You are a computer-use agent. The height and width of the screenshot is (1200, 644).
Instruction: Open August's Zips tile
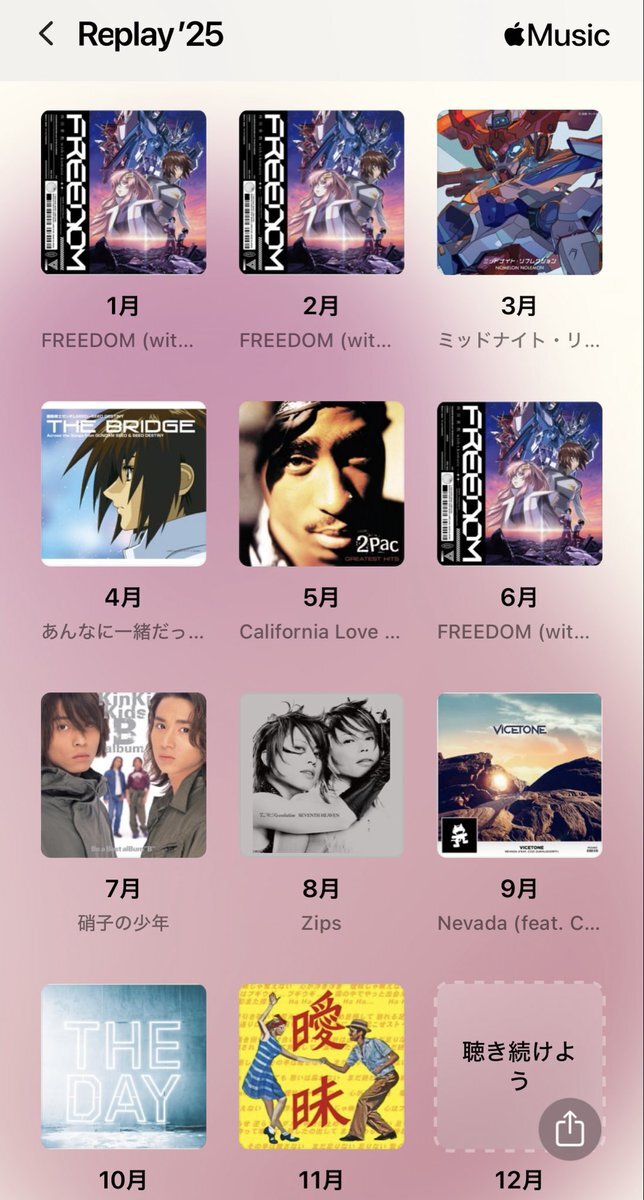tap(321, 775)
